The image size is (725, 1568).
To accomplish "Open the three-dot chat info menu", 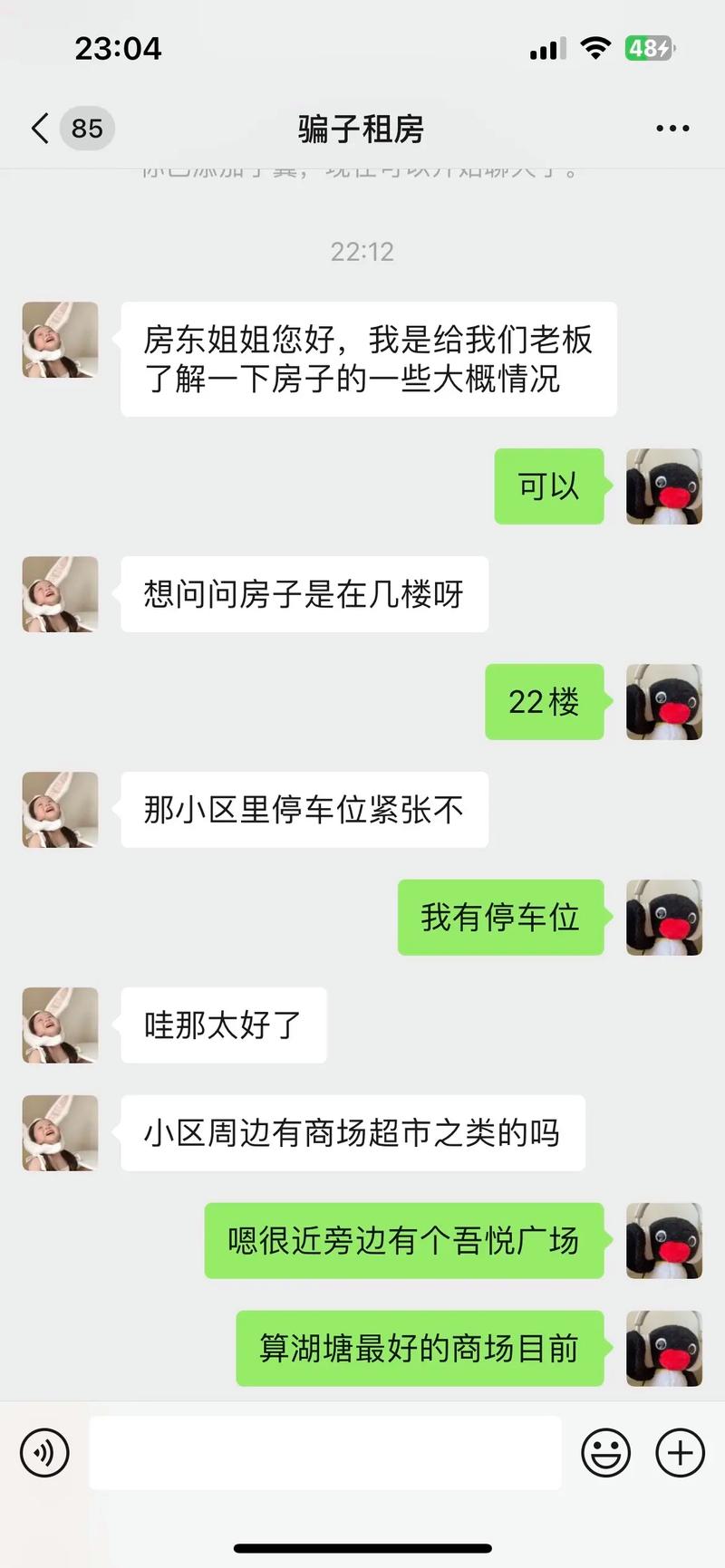I will [x=672, y=129].
